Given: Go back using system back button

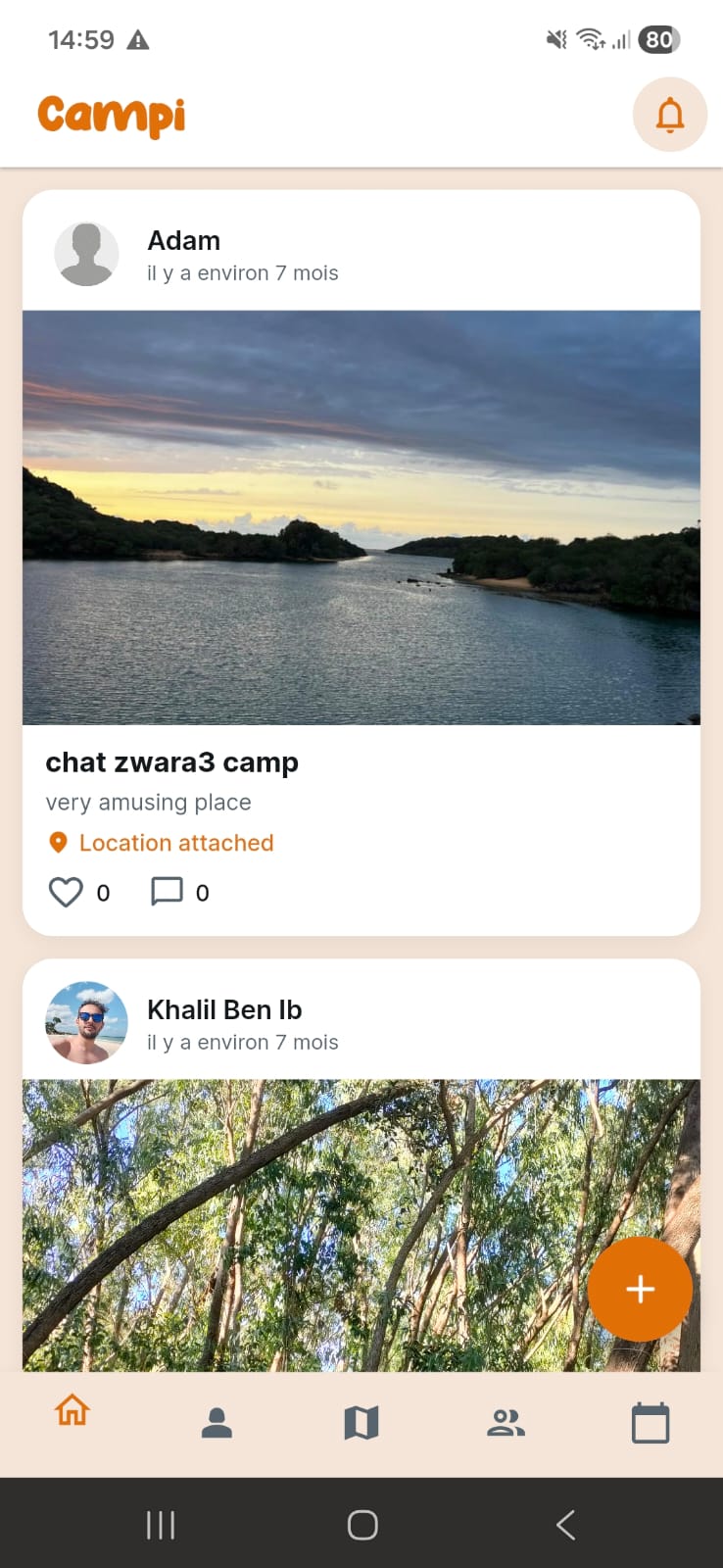Looking at the screenshot, I should click(x=565, y=1525).
